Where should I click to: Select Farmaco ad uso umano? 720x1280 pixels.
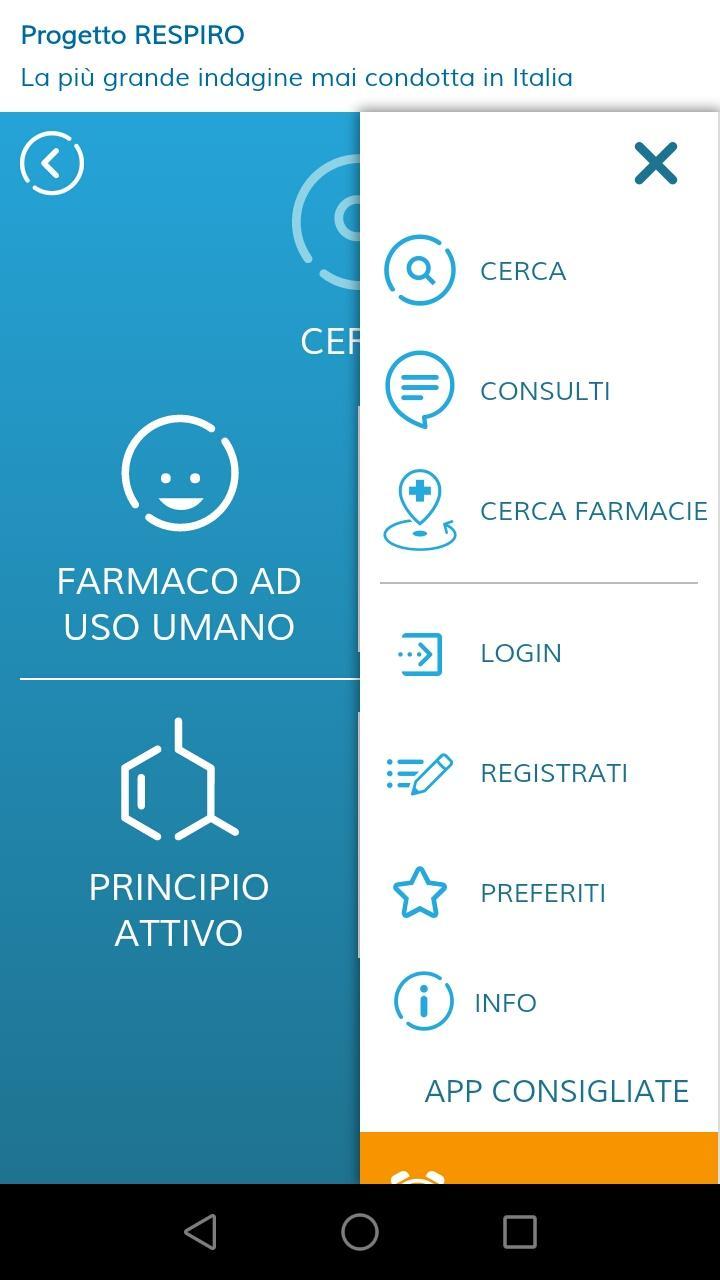179,532
